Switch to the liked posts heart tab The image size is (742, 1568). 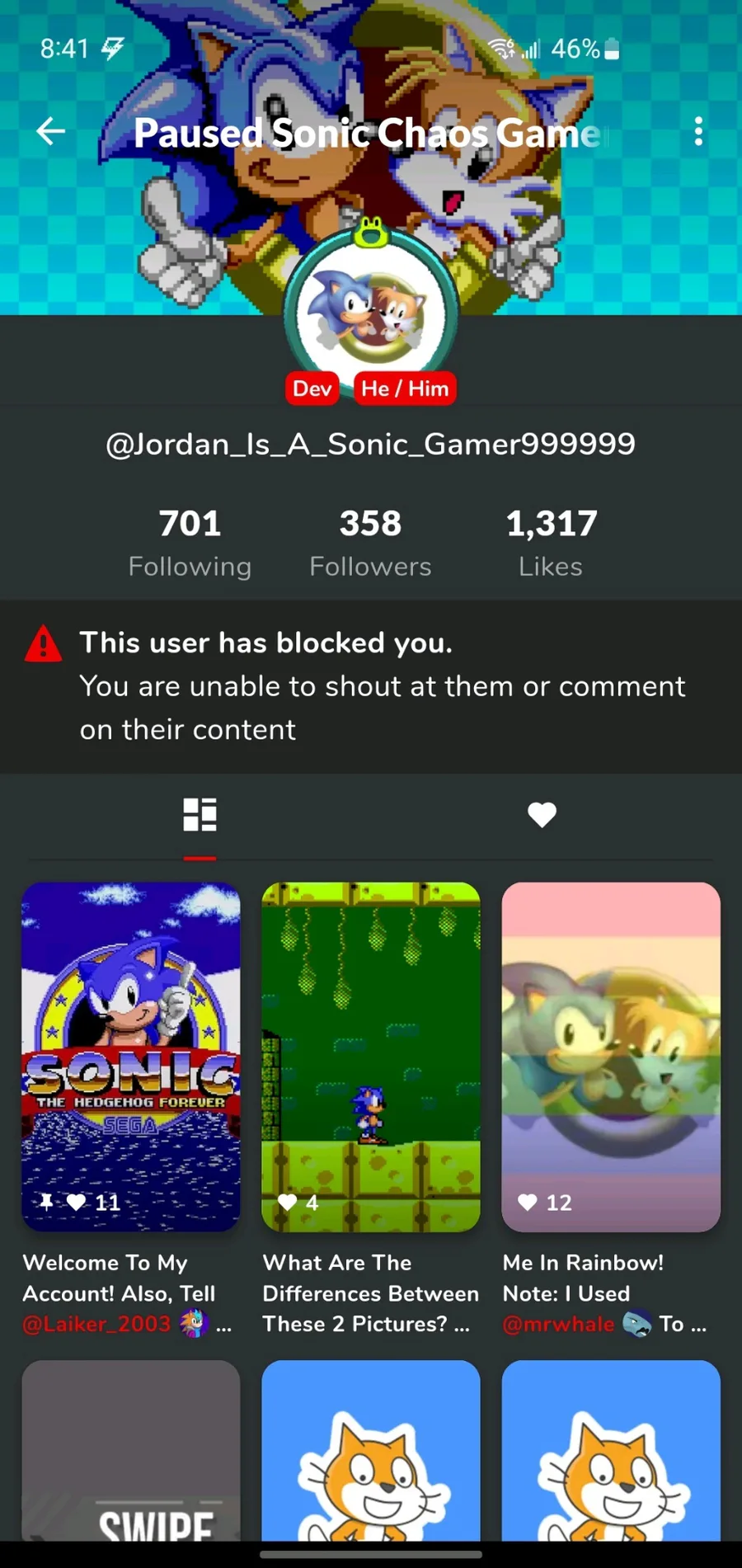click(542, 815)
